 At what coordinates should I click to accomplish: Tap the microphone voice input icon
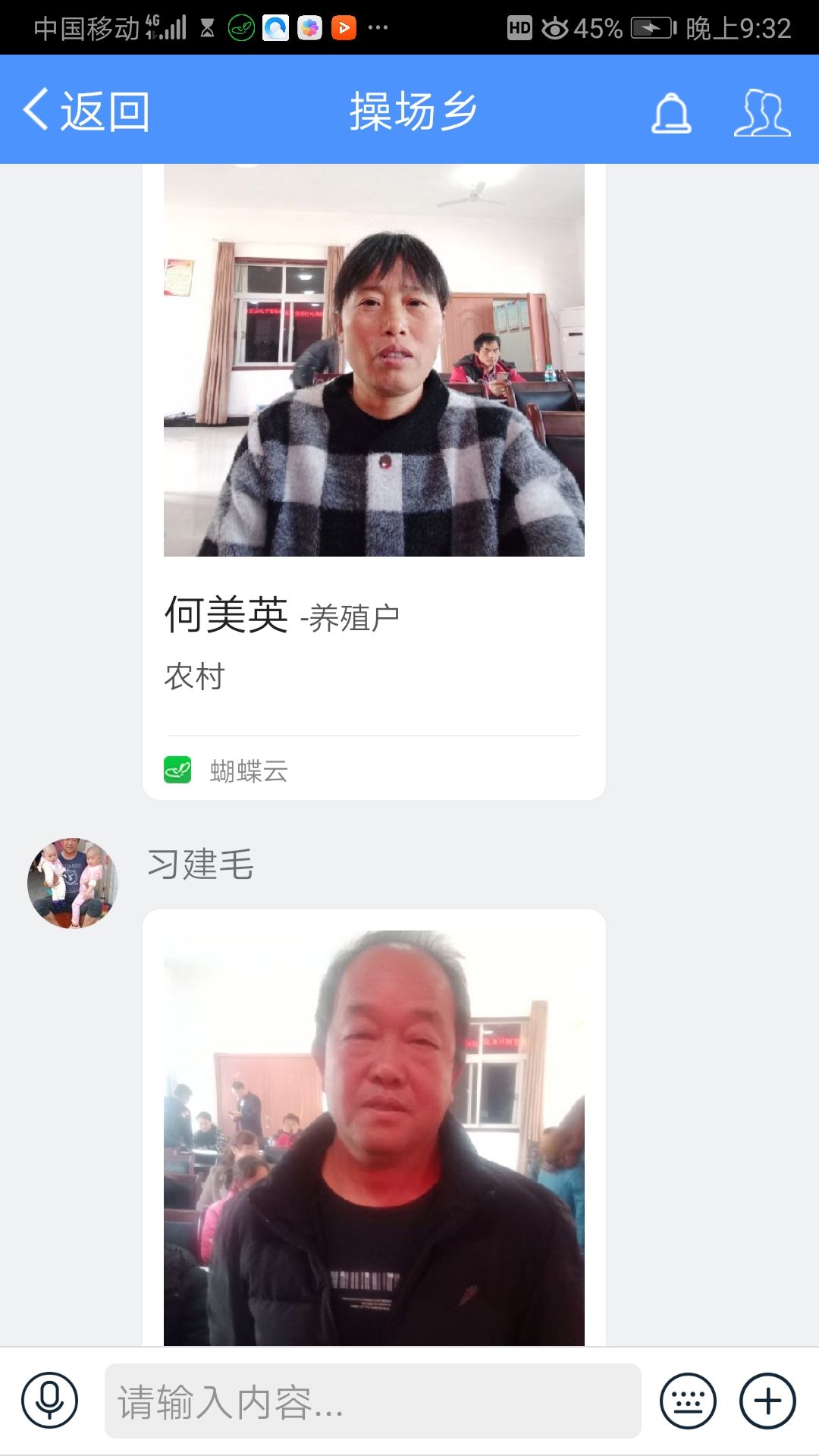(x=50, y=1400)
